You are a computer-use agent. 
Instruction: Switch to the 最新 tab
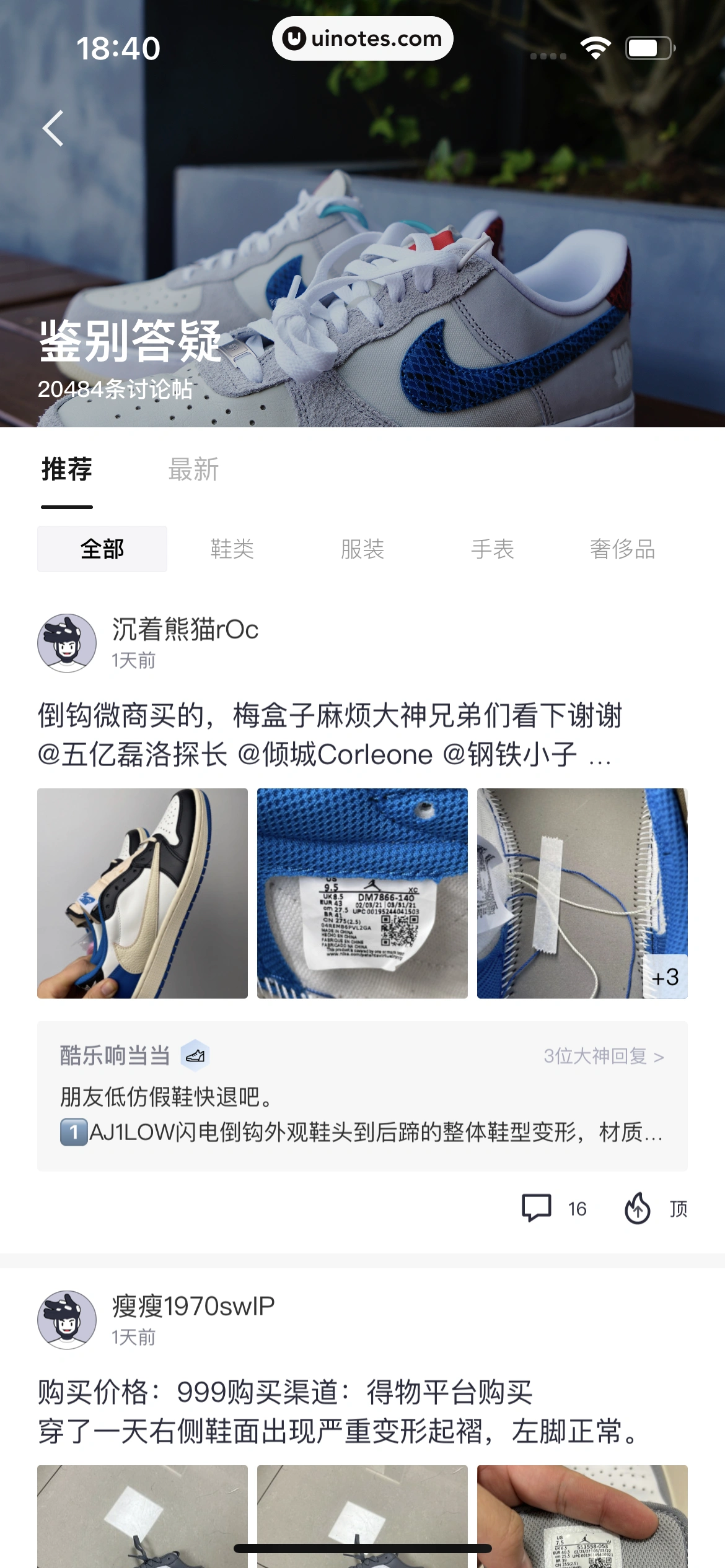(193, 471)
